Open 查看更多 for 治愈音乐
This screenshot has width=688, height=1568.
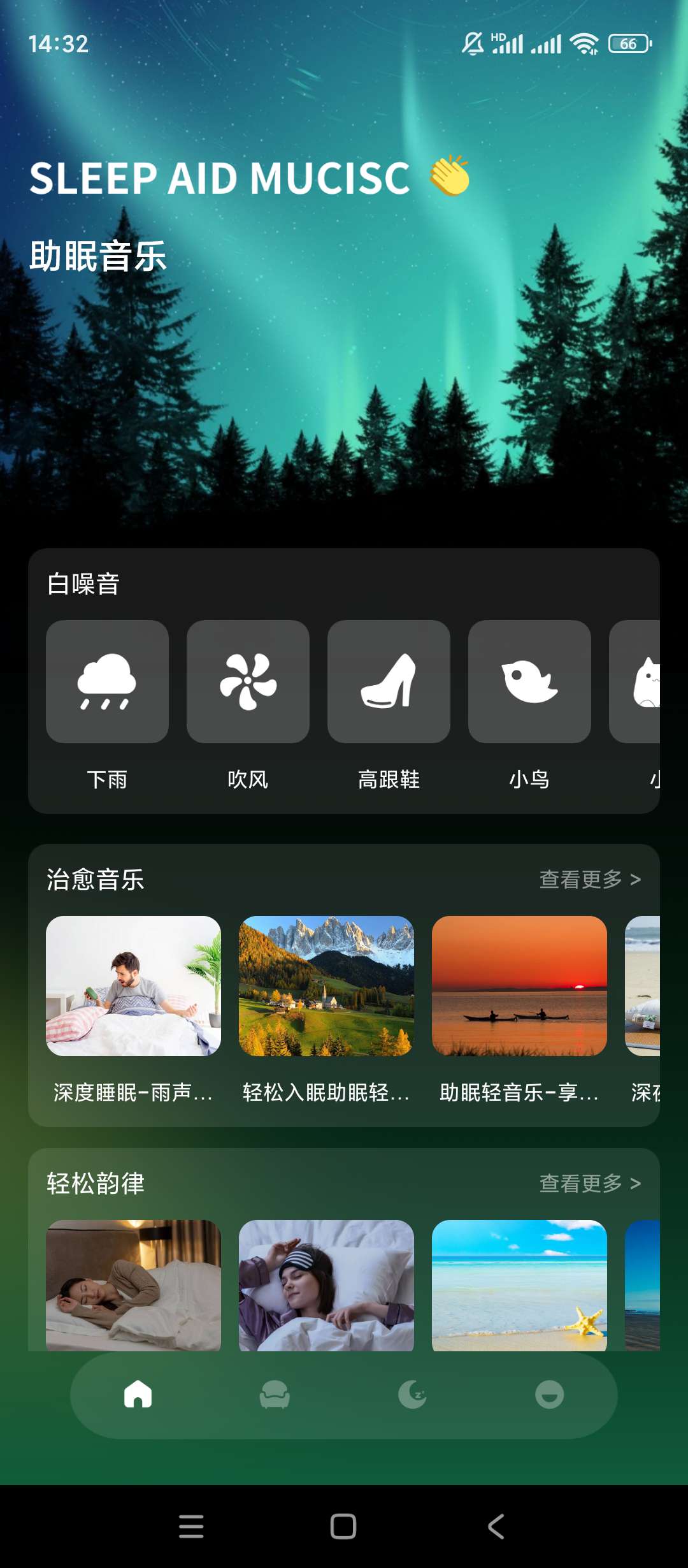tap(590, 880)
